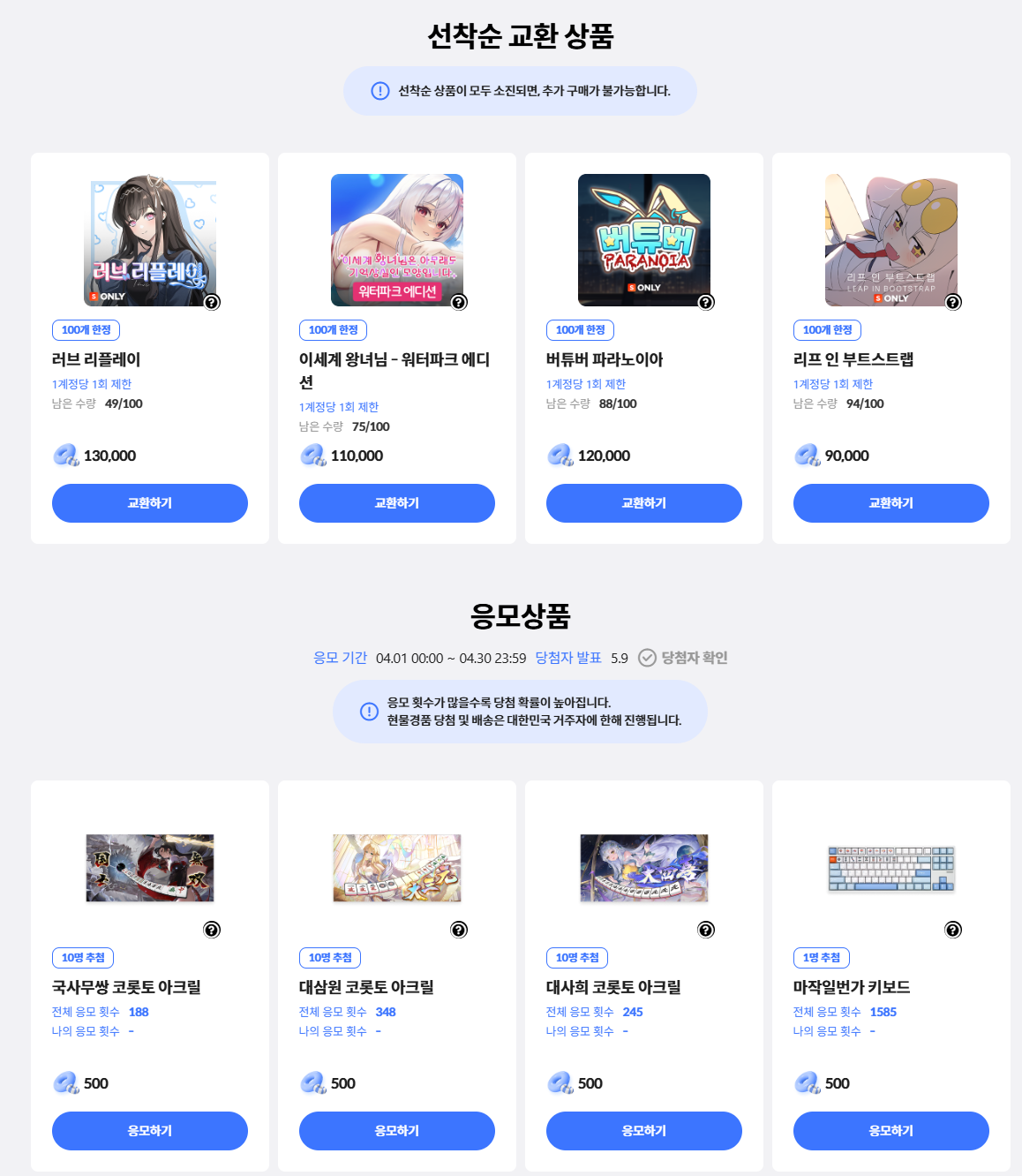Open help icon on 이세계 왕녀님 image
The image size is (1022, 1176).
tap(459, 302)
